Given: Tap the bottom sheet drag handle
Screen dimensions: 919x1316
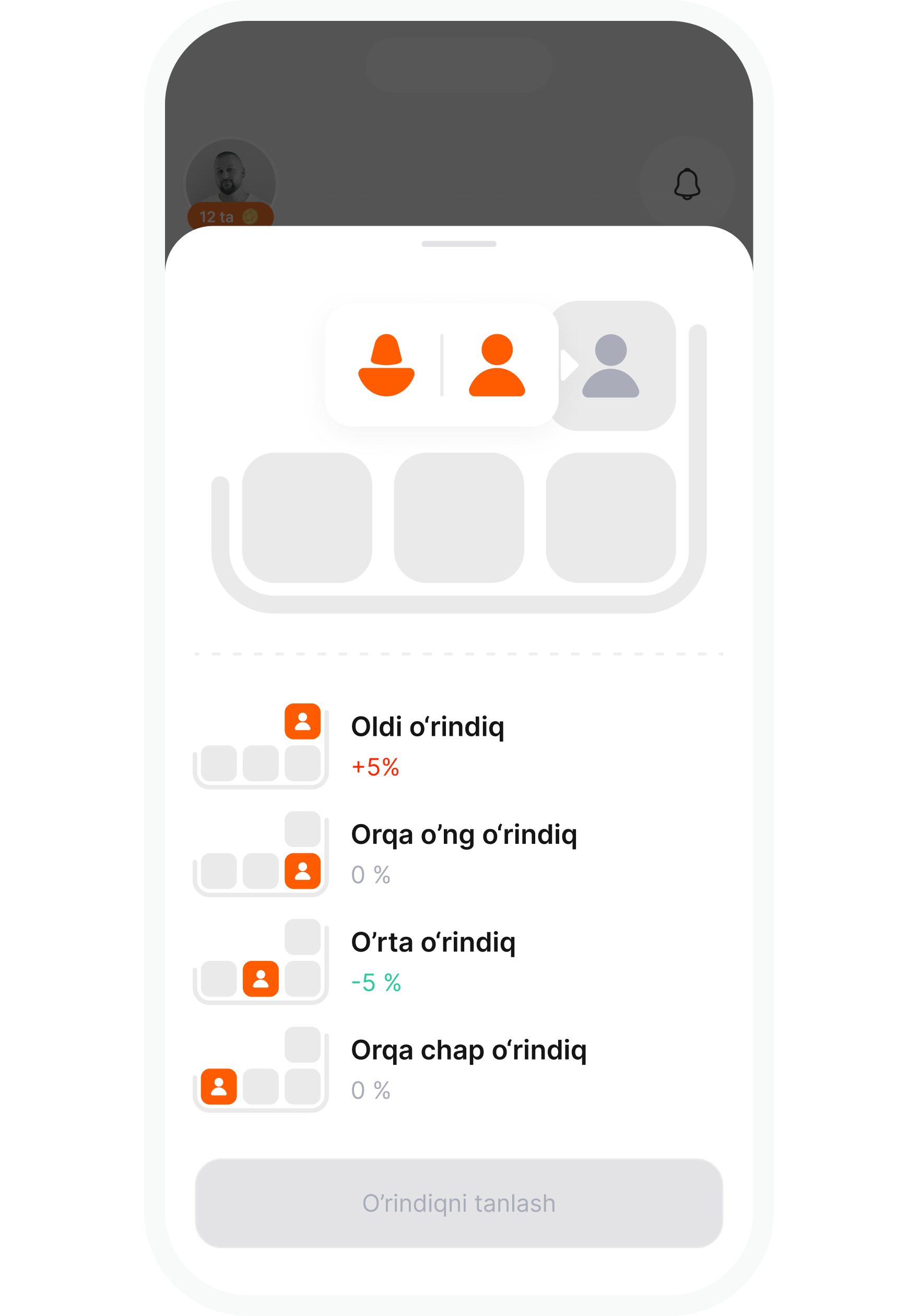Looking at the screenshot, I should tap(459, 244).
